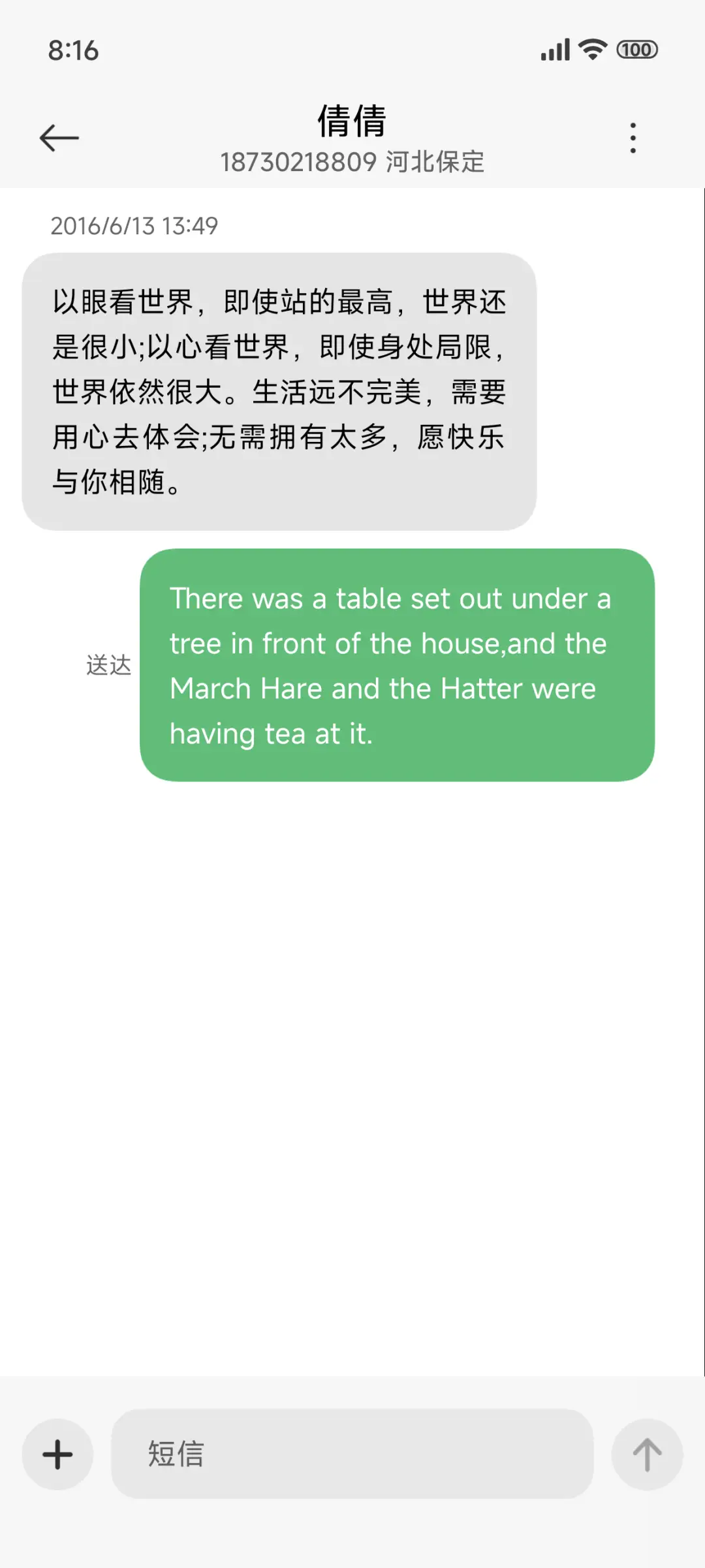Tap the send arrow button
The width and height of the screenshot is (705, 1568).
[x=647, y=1454]
